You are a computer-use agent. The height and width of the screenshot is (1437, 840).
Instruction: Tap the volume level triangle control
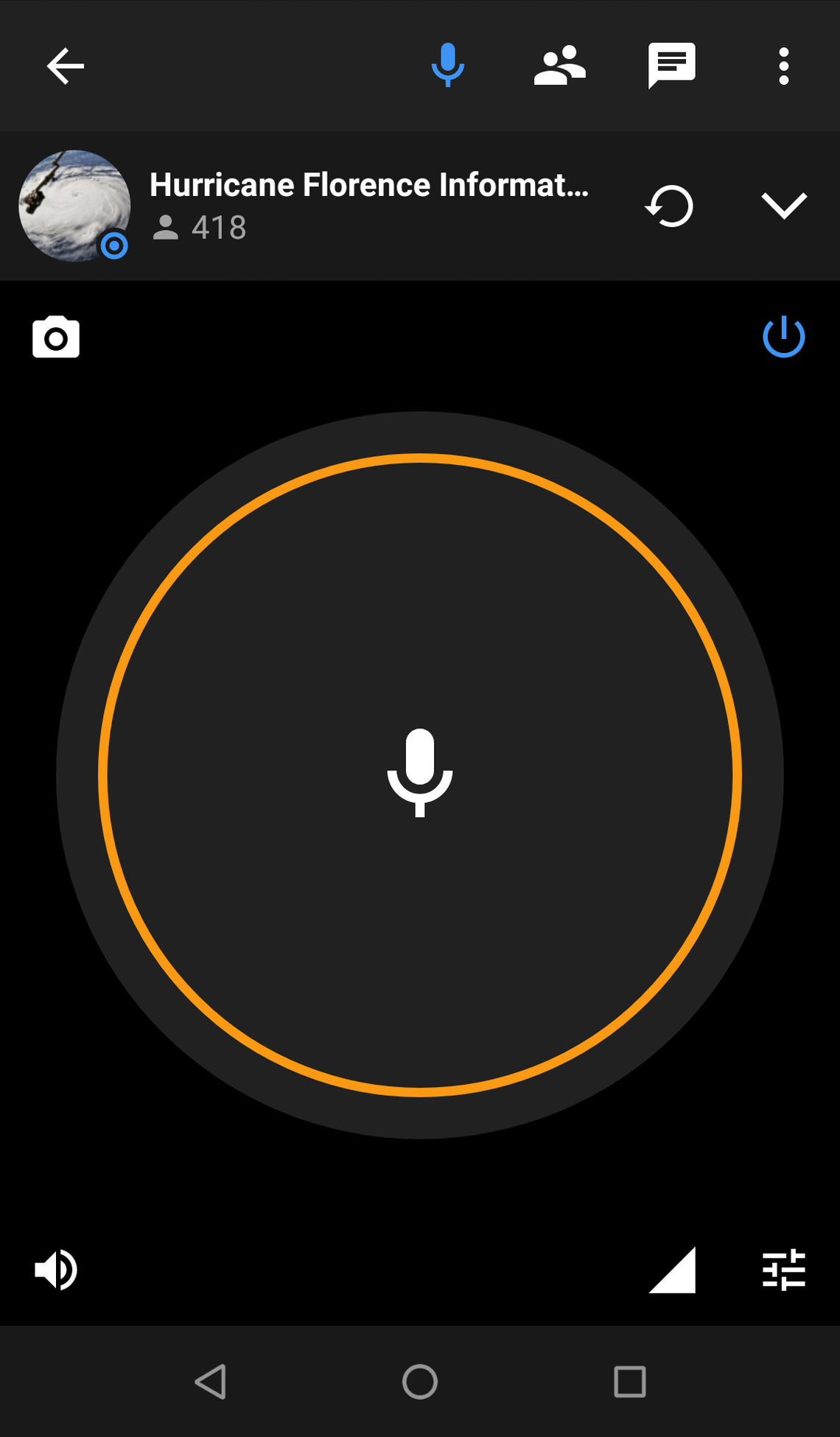pyautogui.click(x=671, y=1269)
